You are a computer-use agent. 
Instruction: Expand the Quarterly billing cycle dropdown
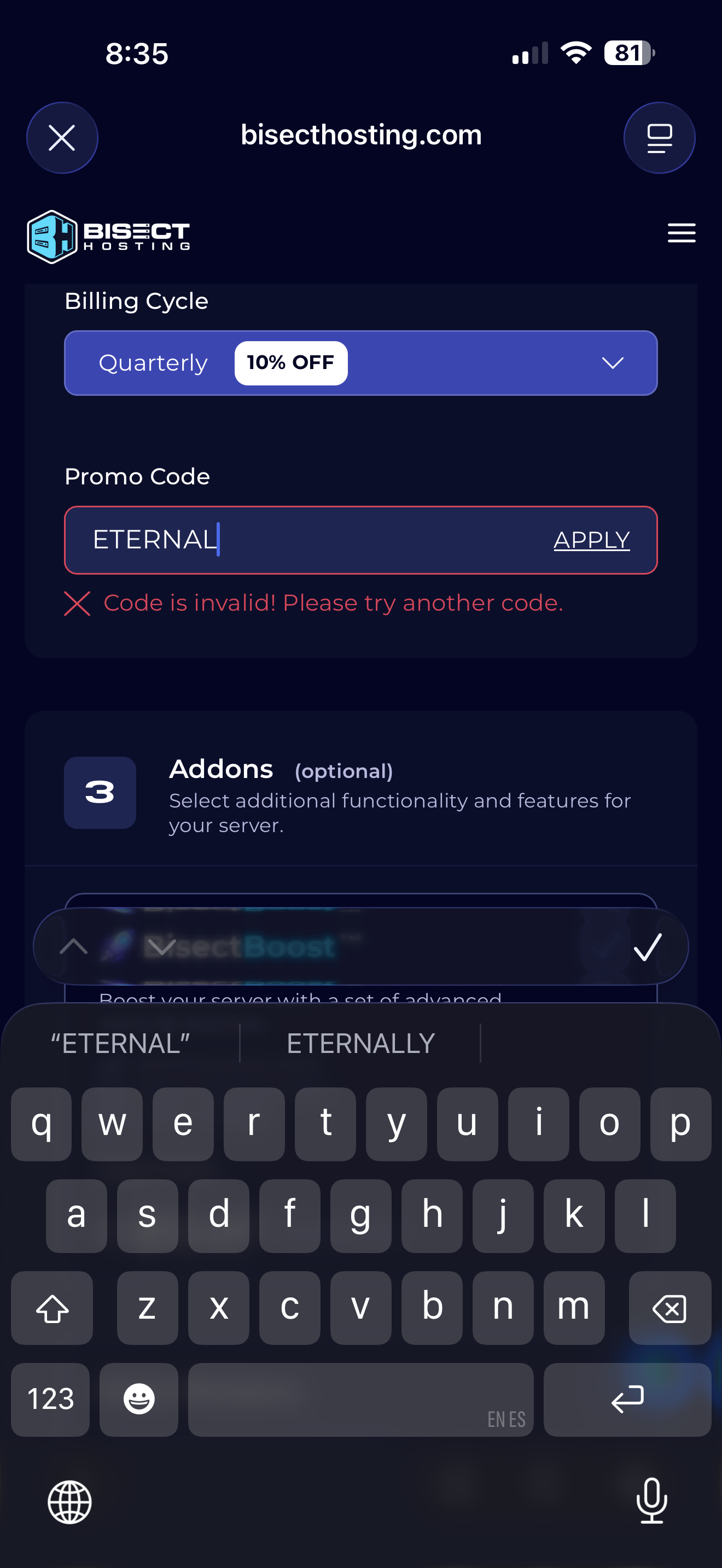tap(361, 363)
